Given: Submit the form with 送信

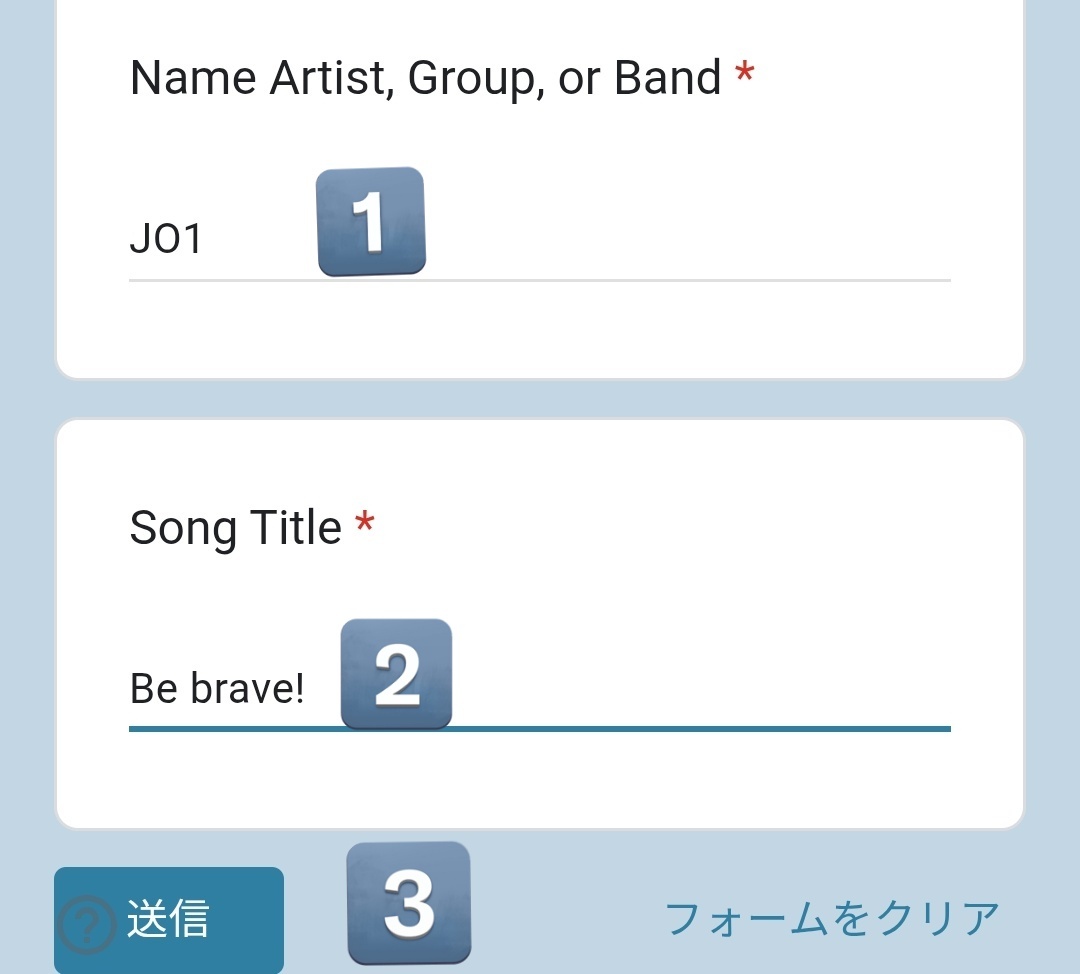Looking at the screenshot, I should coord(170,918).
